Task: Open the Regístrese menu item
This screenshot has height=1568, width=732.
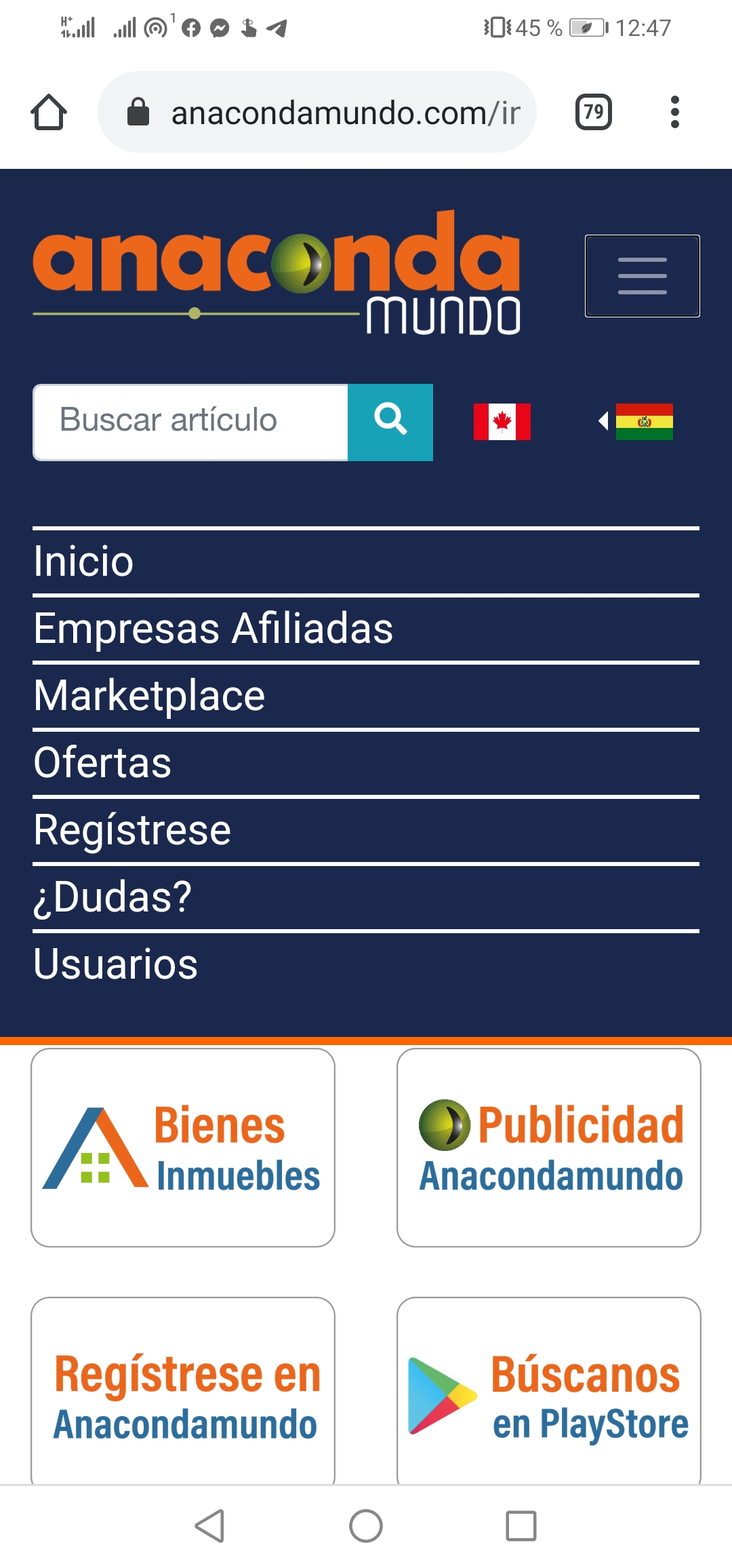Action: pyautogui.click(x=132, y=830)
